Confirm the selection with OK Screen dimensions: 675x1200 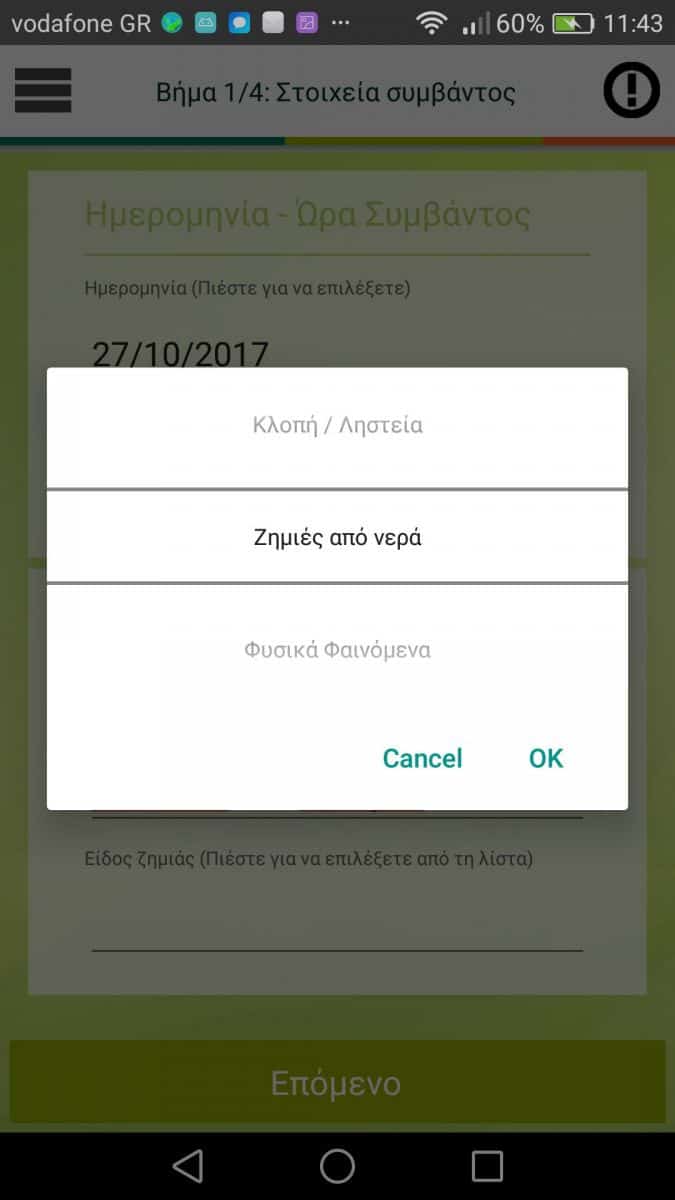[546, 758]
